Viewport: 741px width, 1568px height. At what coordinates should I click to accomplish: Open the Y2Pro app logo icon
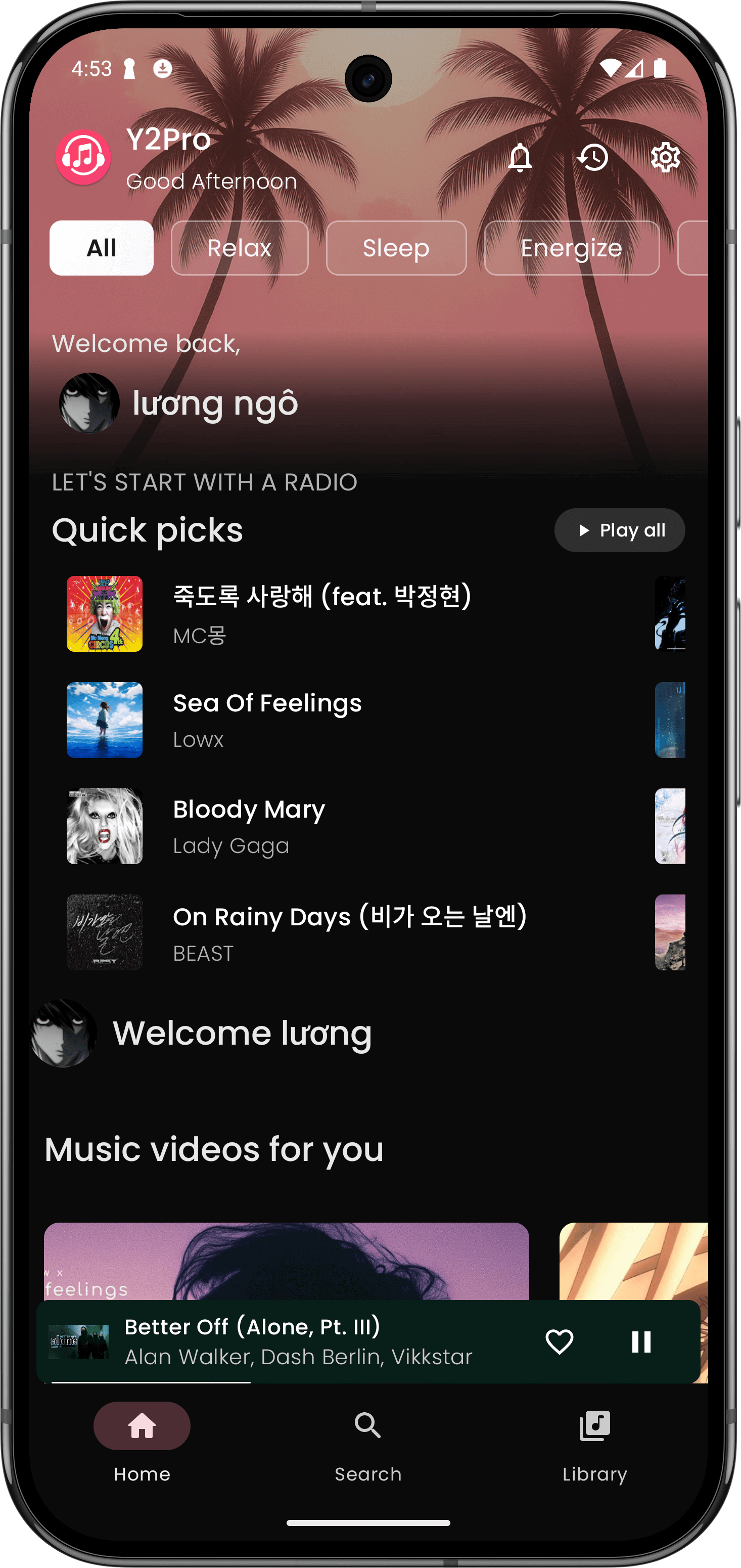click(x=83, y=158)
